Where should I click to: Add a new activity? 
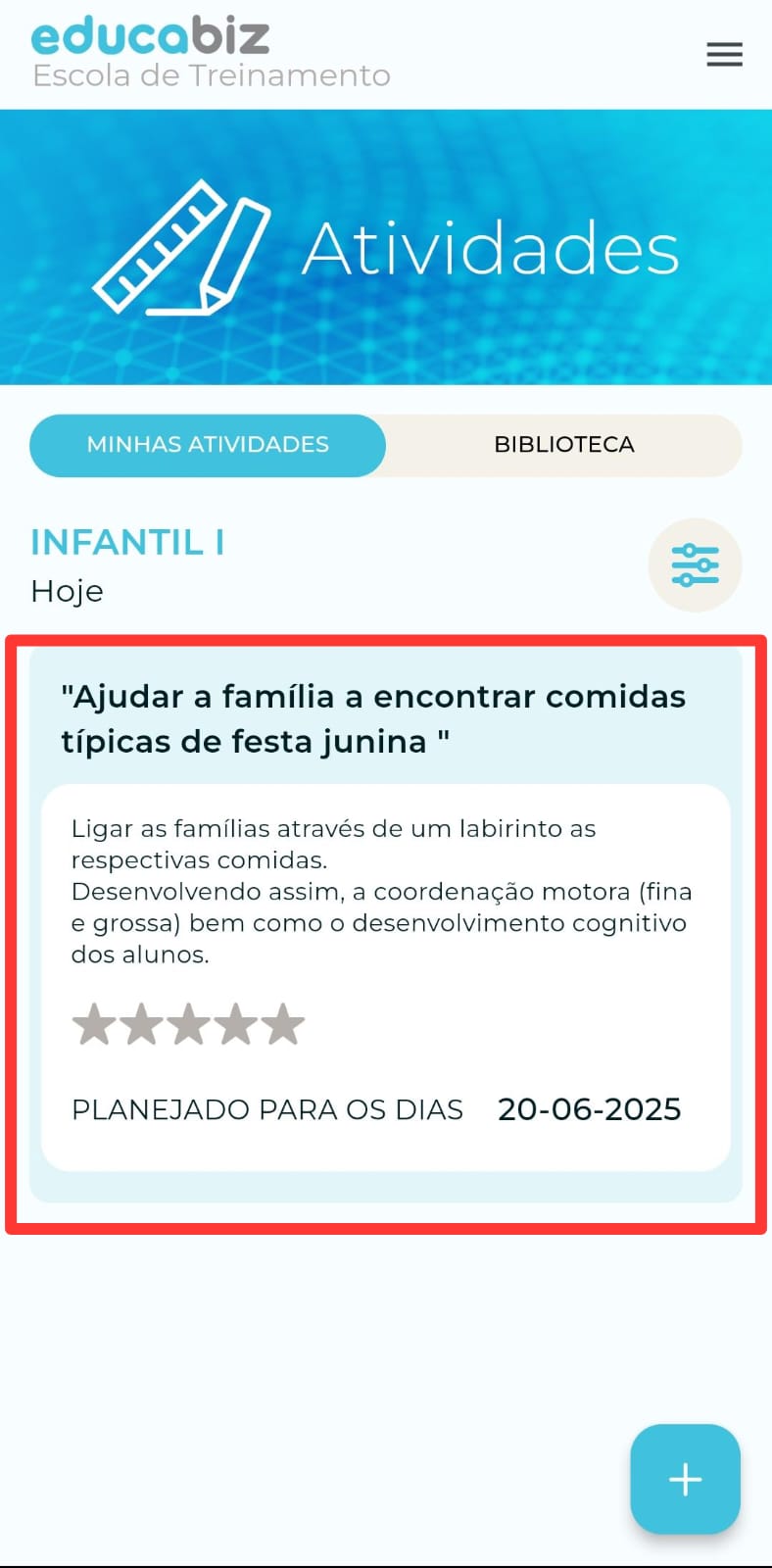click(x=685, y=1479)
